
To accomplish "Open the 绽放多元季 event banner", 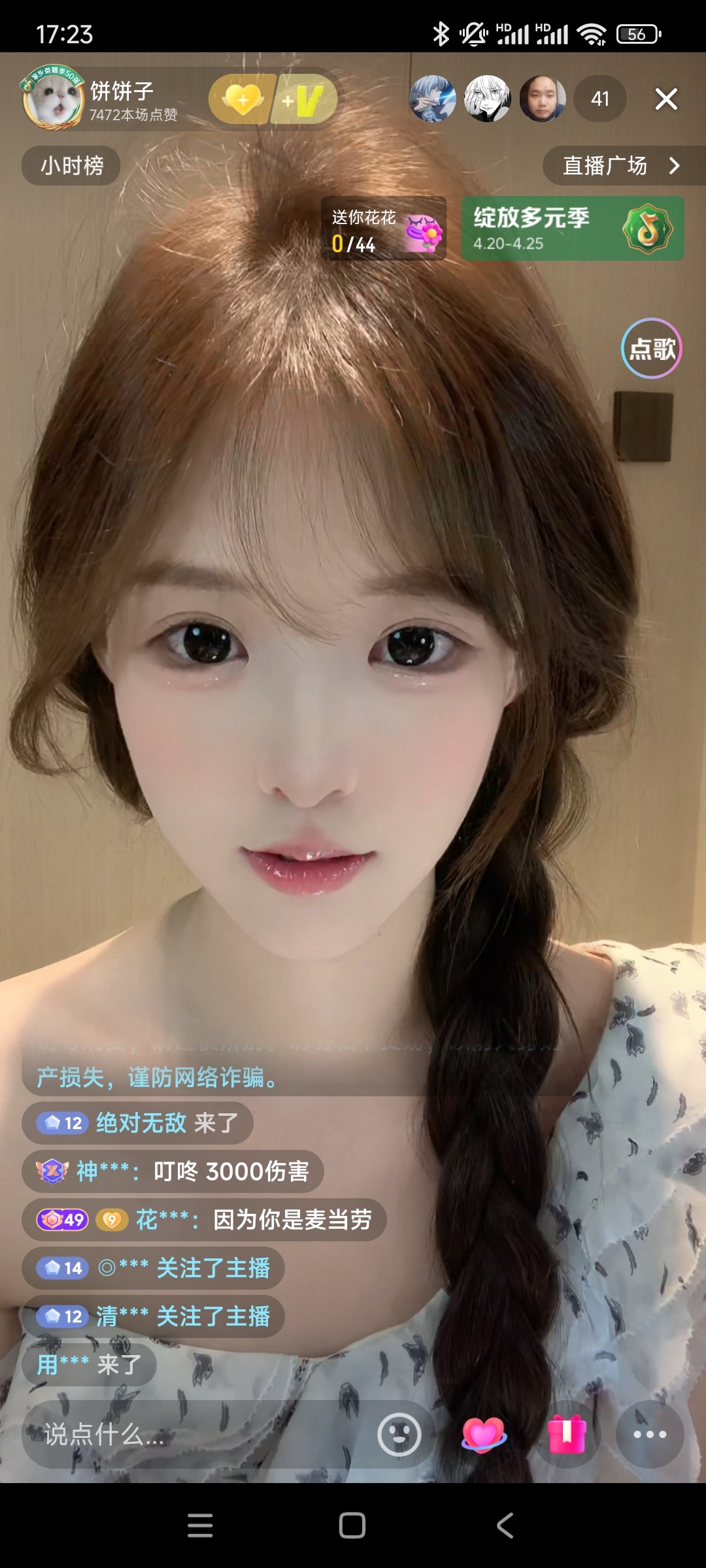I will [573, 229].
